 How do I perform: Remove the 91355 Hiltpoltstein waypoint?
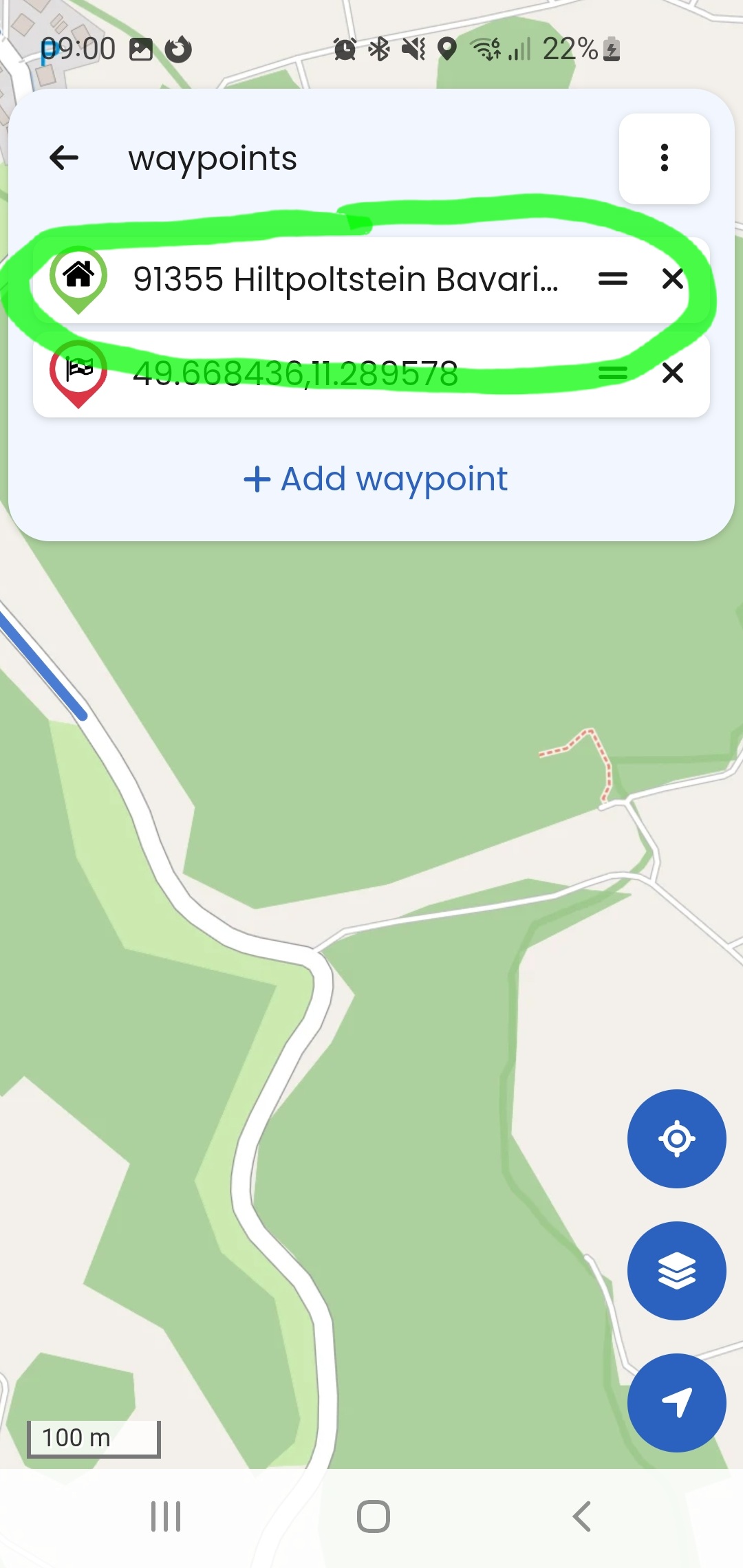[672, 279]
